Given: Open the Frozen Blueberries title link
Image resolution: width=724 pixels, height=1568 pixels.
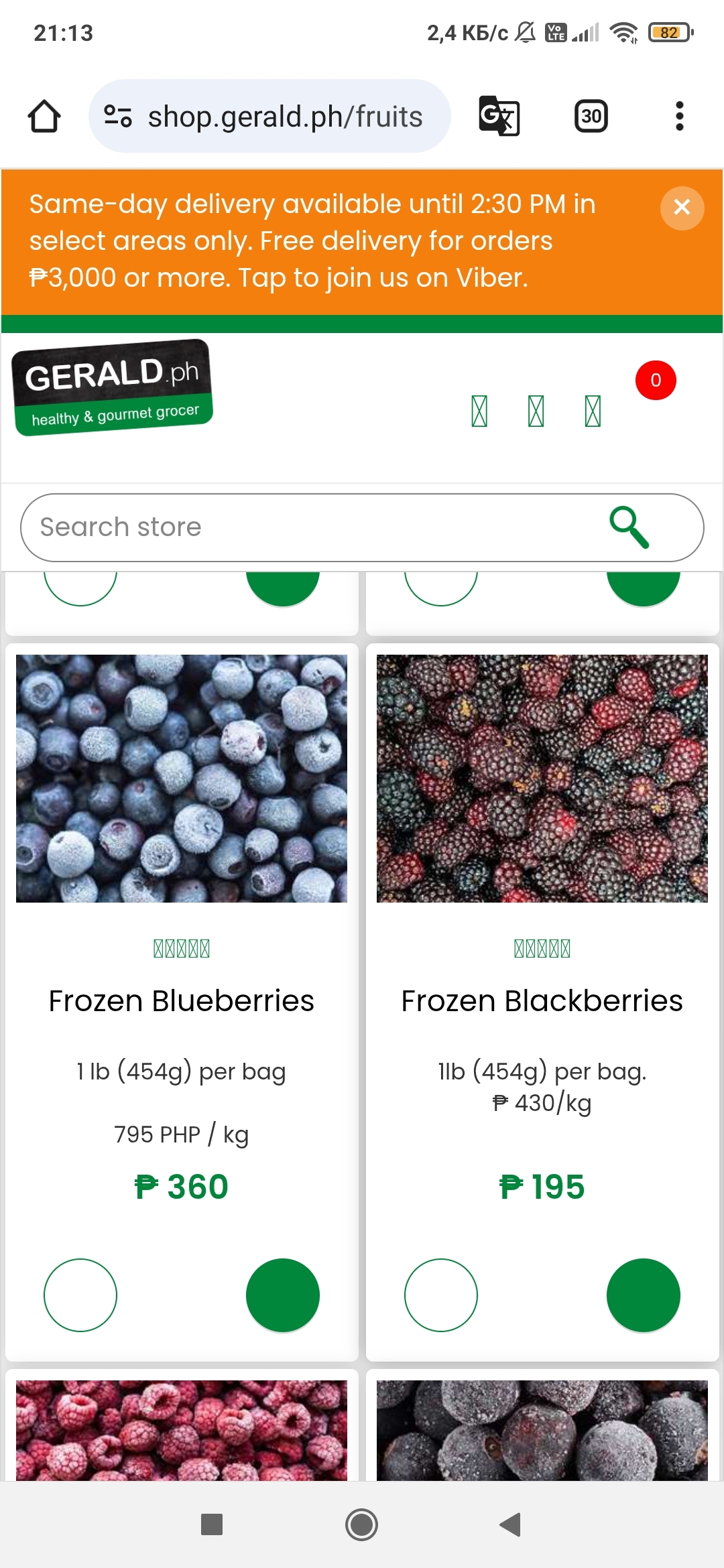Looking at the screenshot, I should (182, 1001).
